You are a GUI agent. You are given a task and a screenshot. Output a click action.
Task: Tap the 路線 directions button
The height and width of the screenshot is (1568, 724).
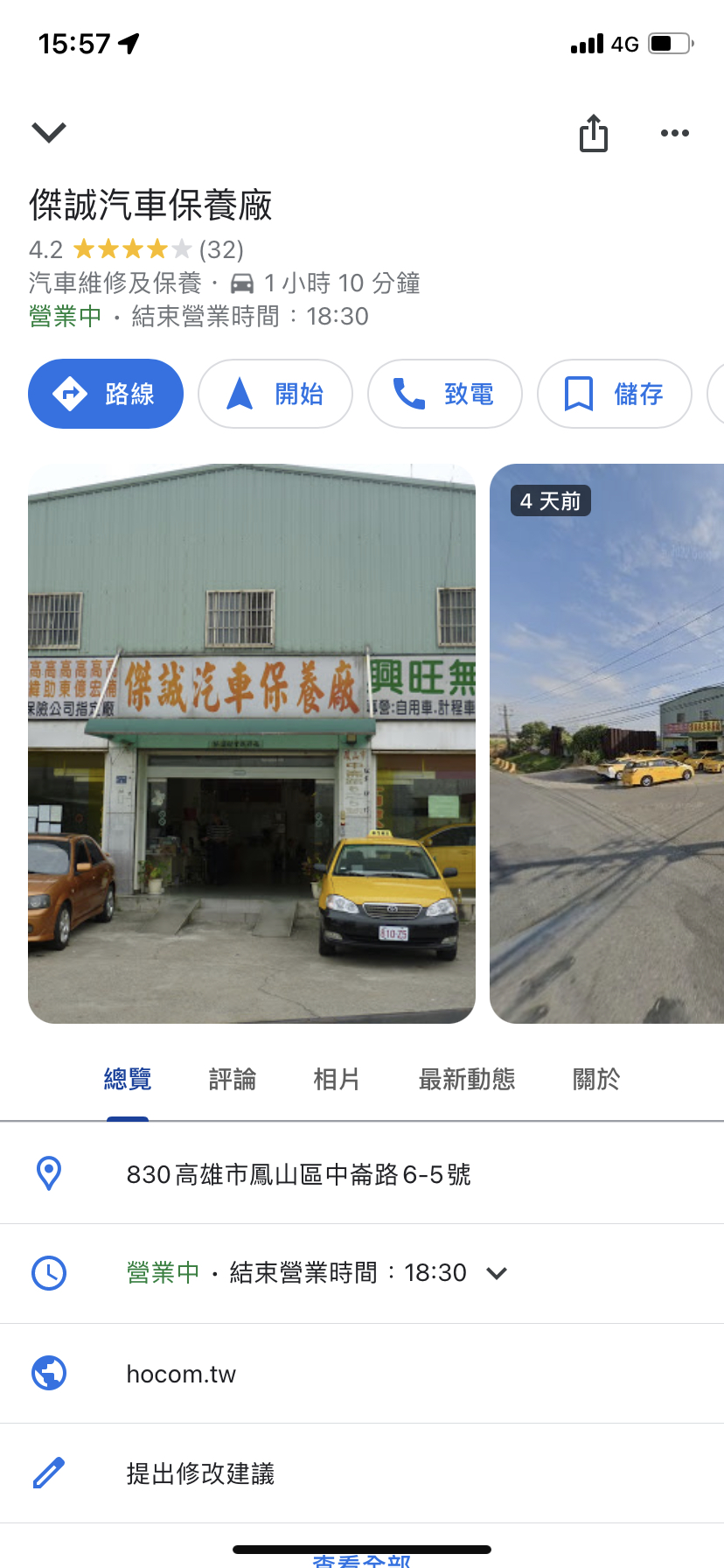coord(106,394)
